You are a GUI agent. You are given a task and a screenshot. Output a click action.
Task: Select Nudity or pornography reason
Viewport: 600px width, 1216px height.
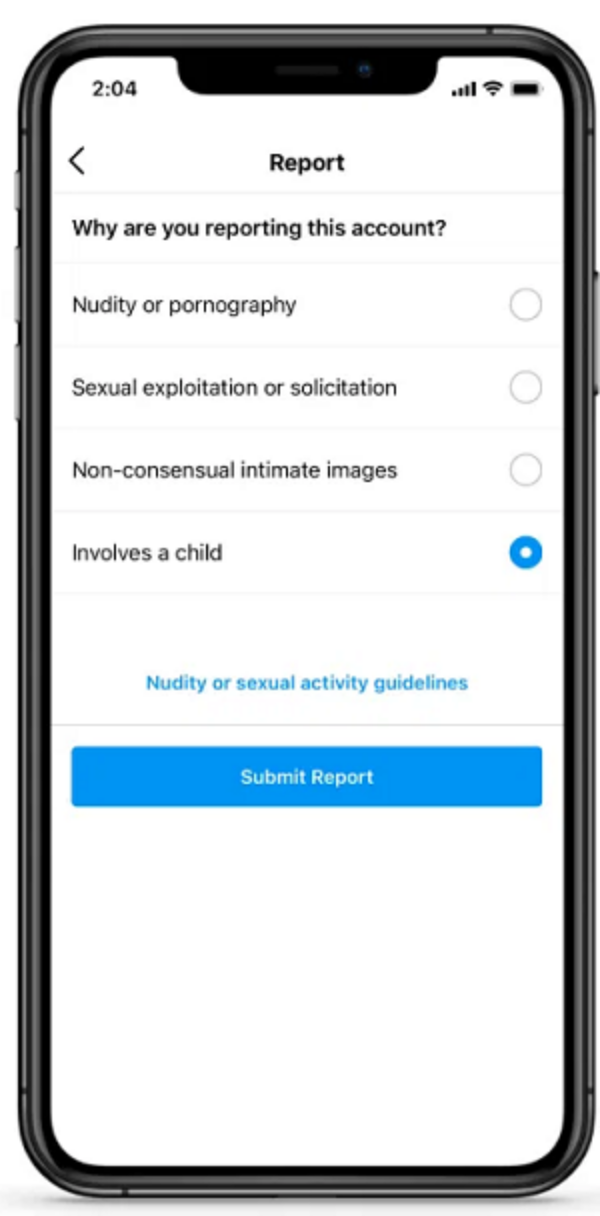tap(525, 305)
